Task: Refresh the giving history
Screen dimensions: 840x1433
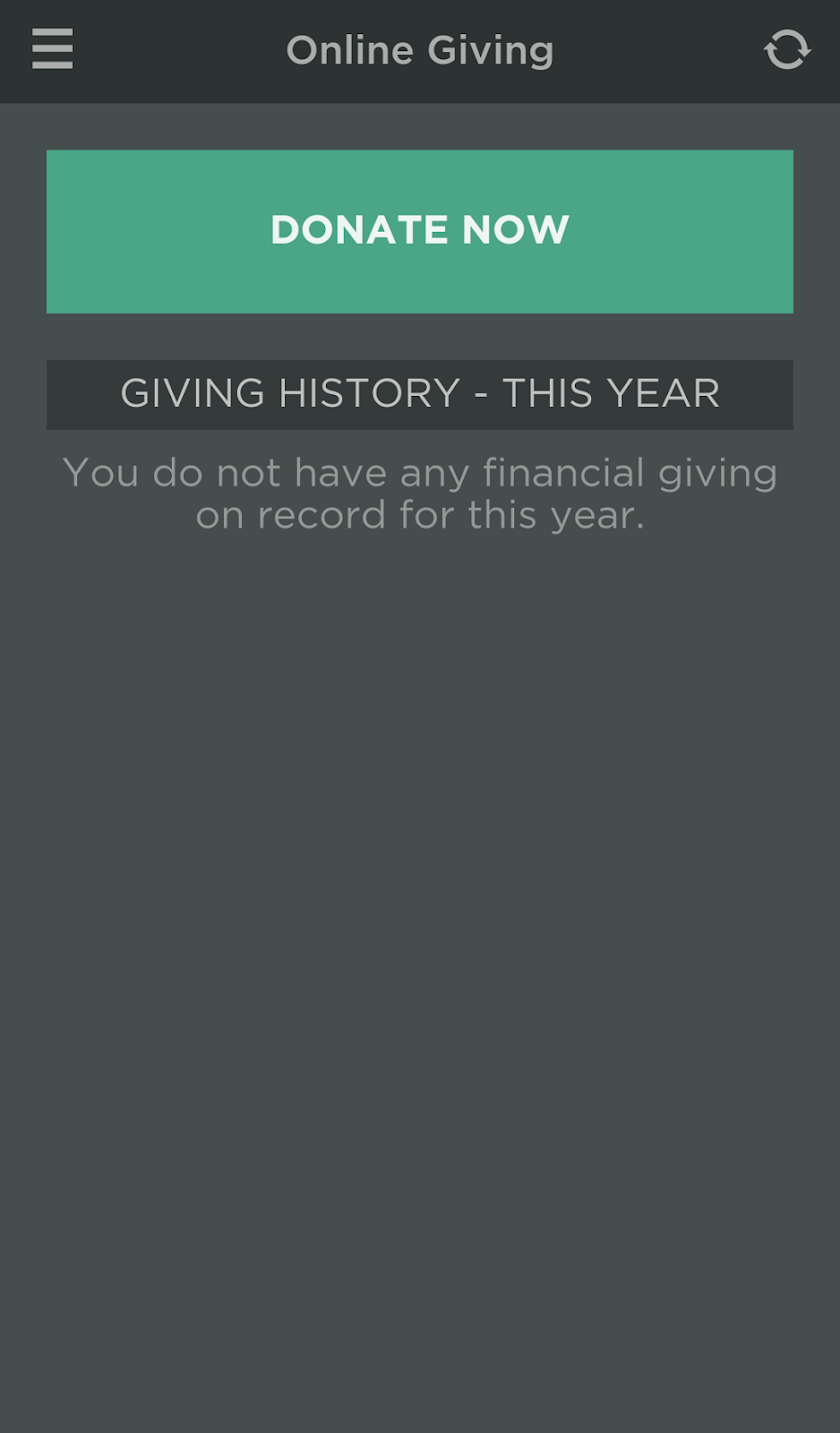Action: click(787, 49)
